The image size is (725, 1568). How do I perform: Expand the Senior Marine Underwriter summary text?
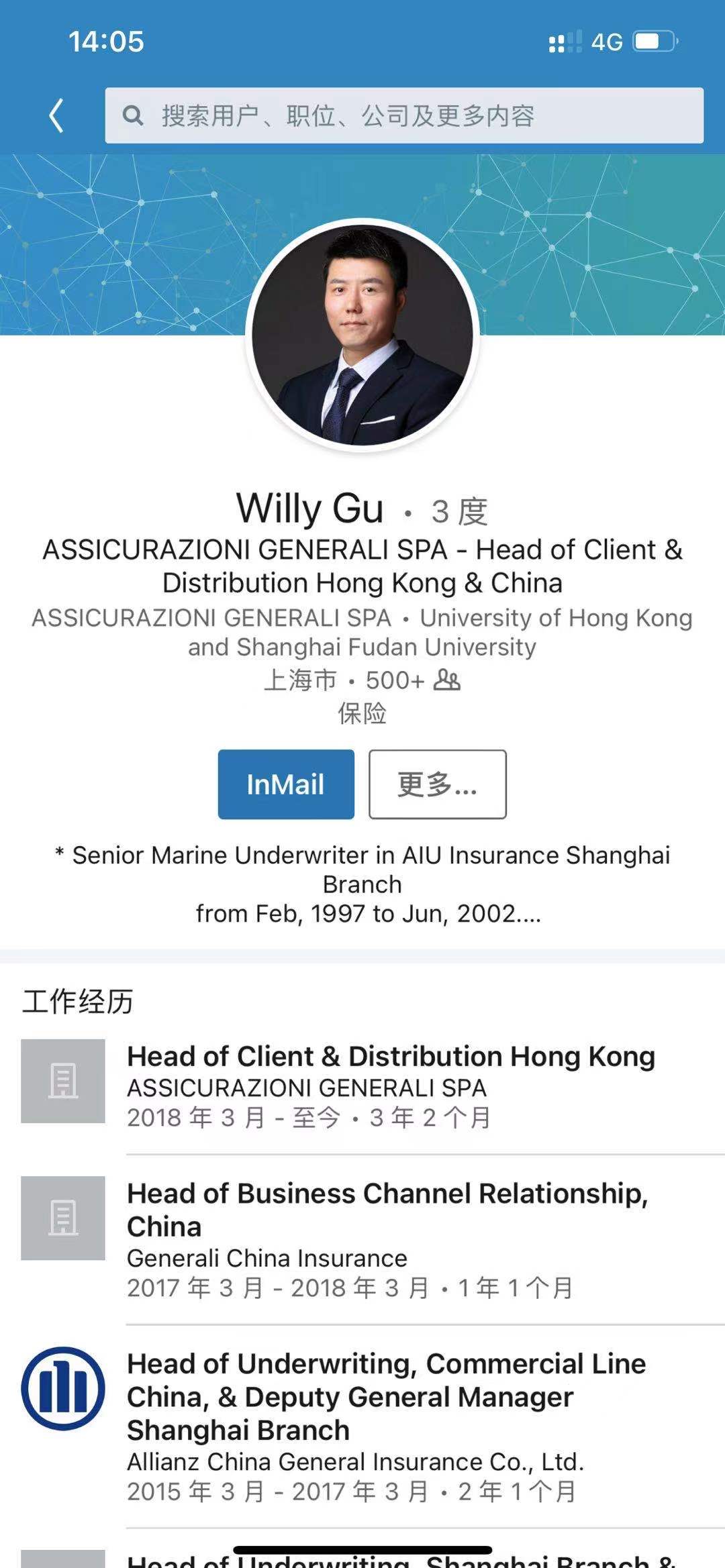(x=362, y=884)
